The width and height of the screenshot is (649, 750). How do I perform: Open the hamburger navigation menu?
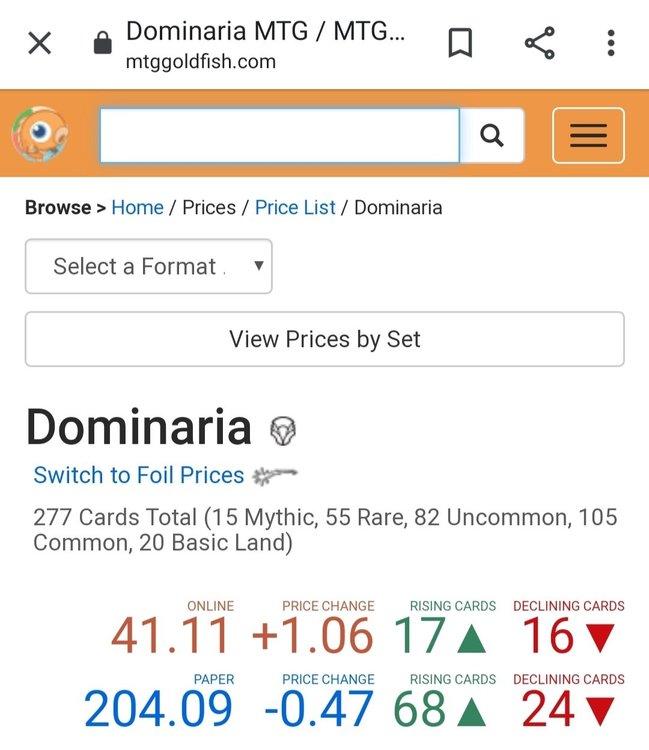588,135
